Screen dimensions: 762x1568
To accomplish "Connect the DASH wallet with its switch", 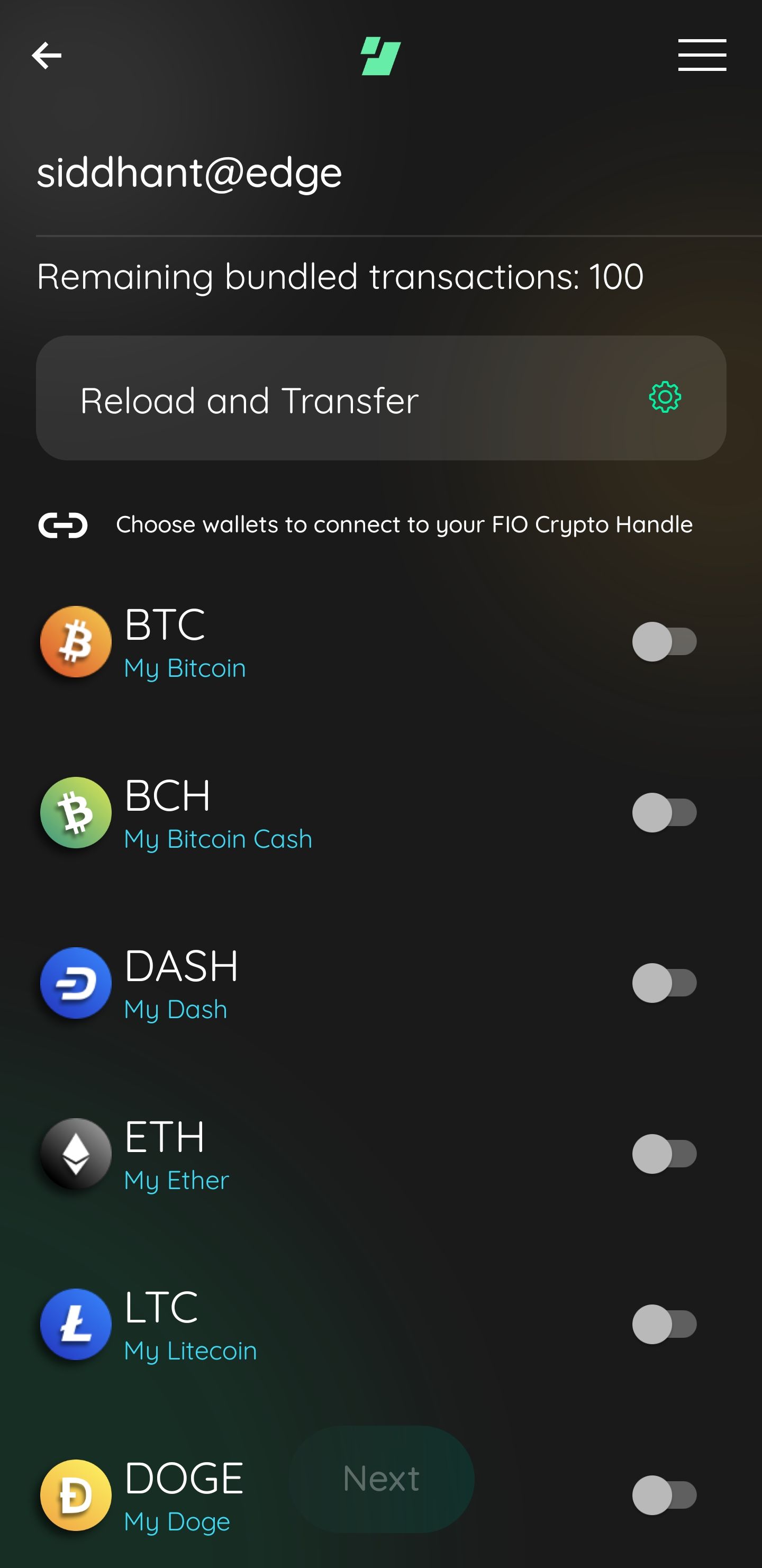I will [x=664, y=983].
